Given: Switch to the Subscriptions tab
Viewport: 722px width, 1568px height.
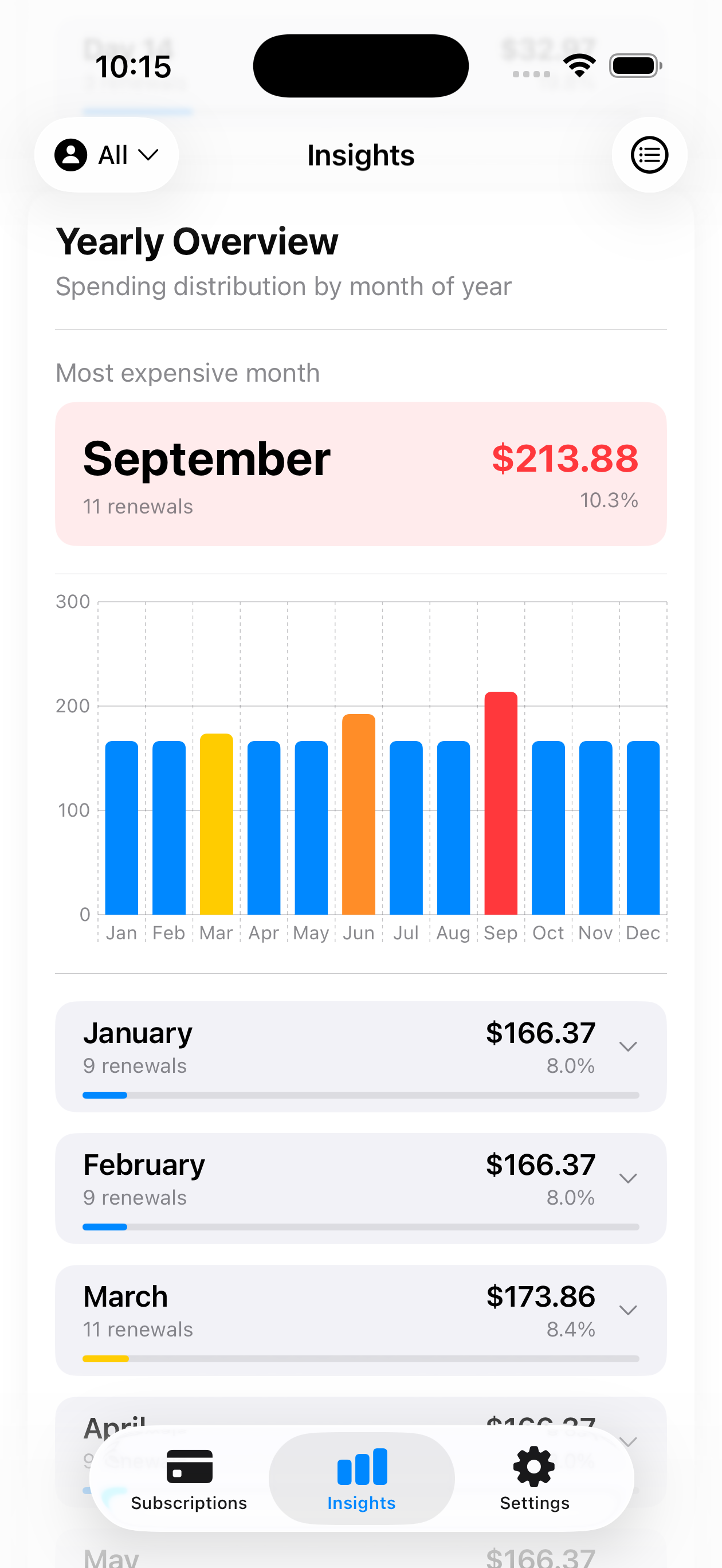Looking at the screenshot, I should 189,1478.
